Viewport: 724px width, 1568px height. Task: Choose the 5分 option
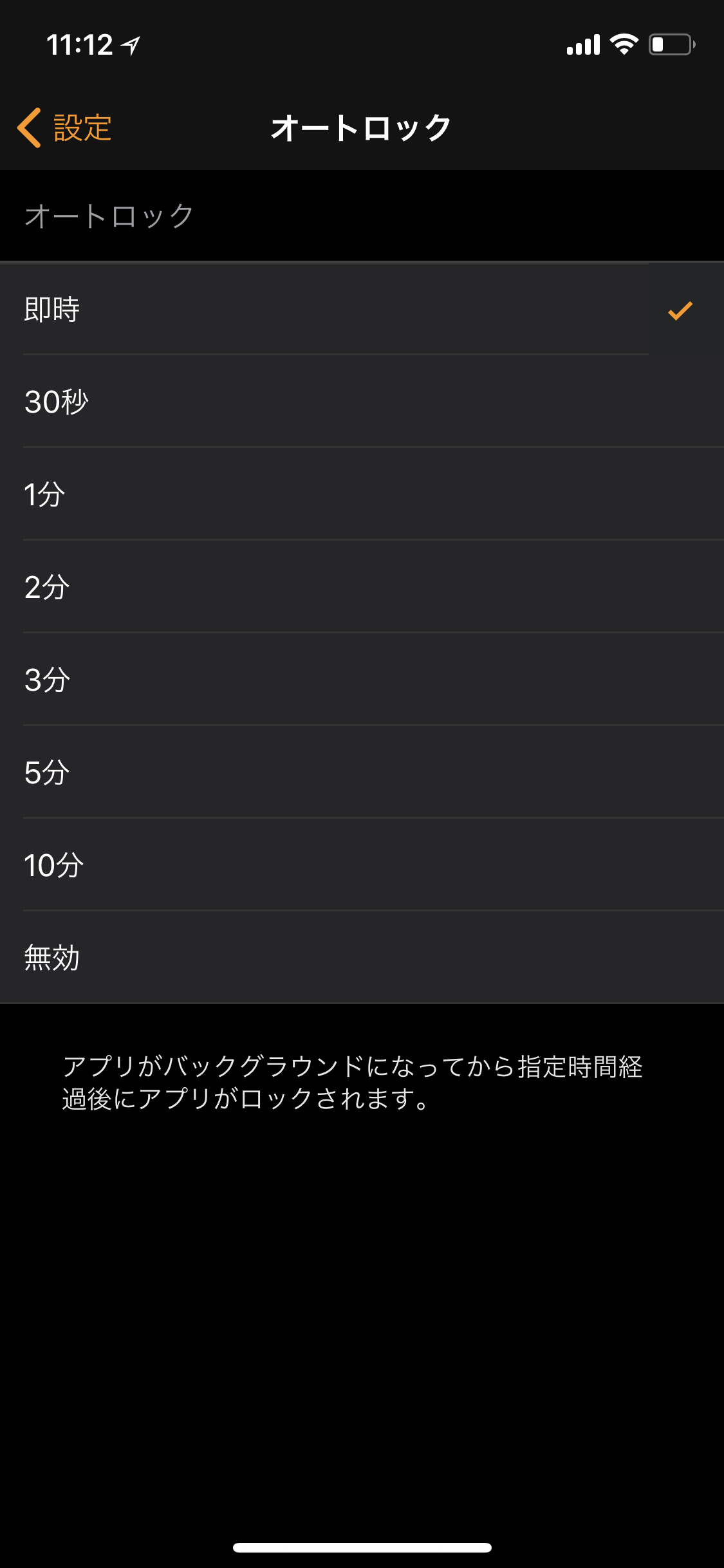pos(362,772)
